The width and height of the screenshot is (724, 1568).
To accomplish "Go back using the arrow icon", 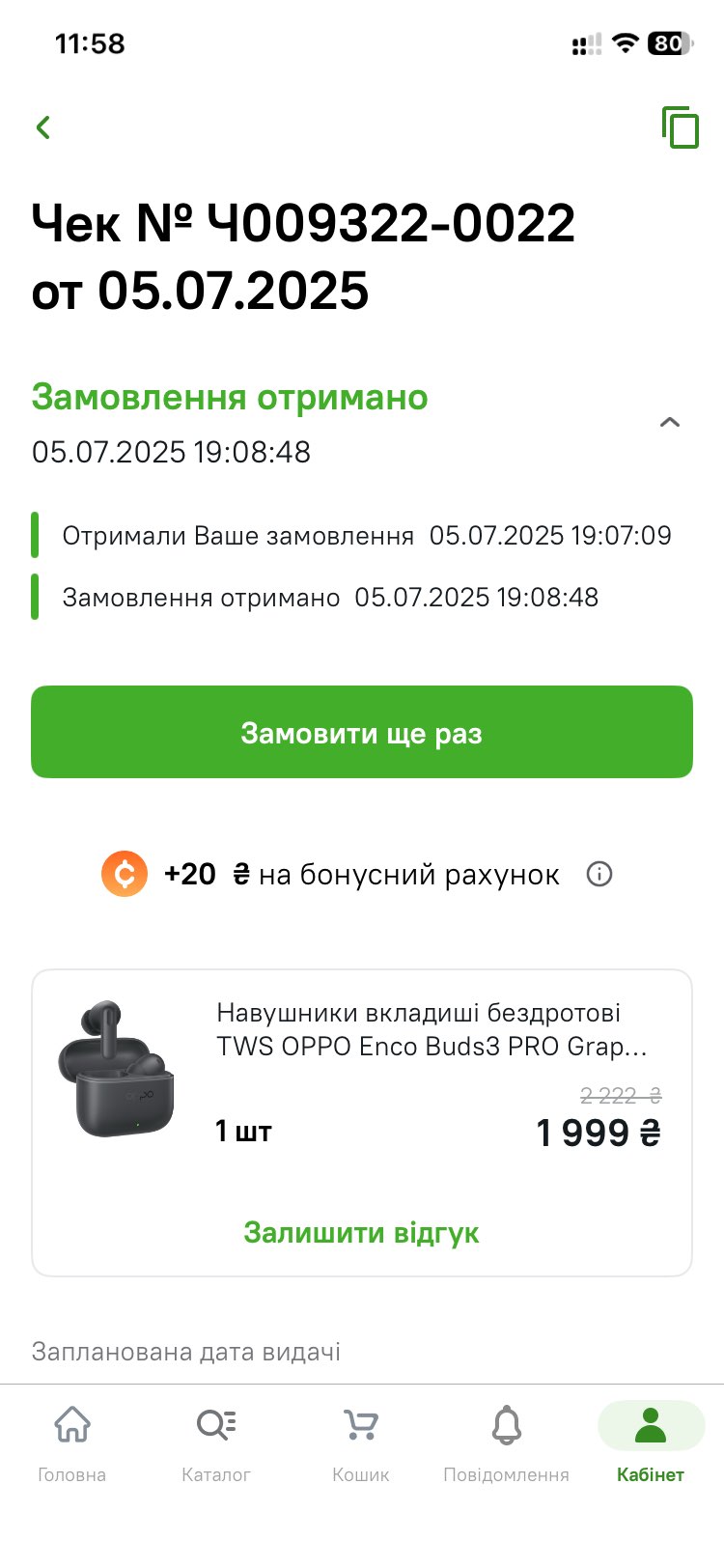I will pos(43,127).
